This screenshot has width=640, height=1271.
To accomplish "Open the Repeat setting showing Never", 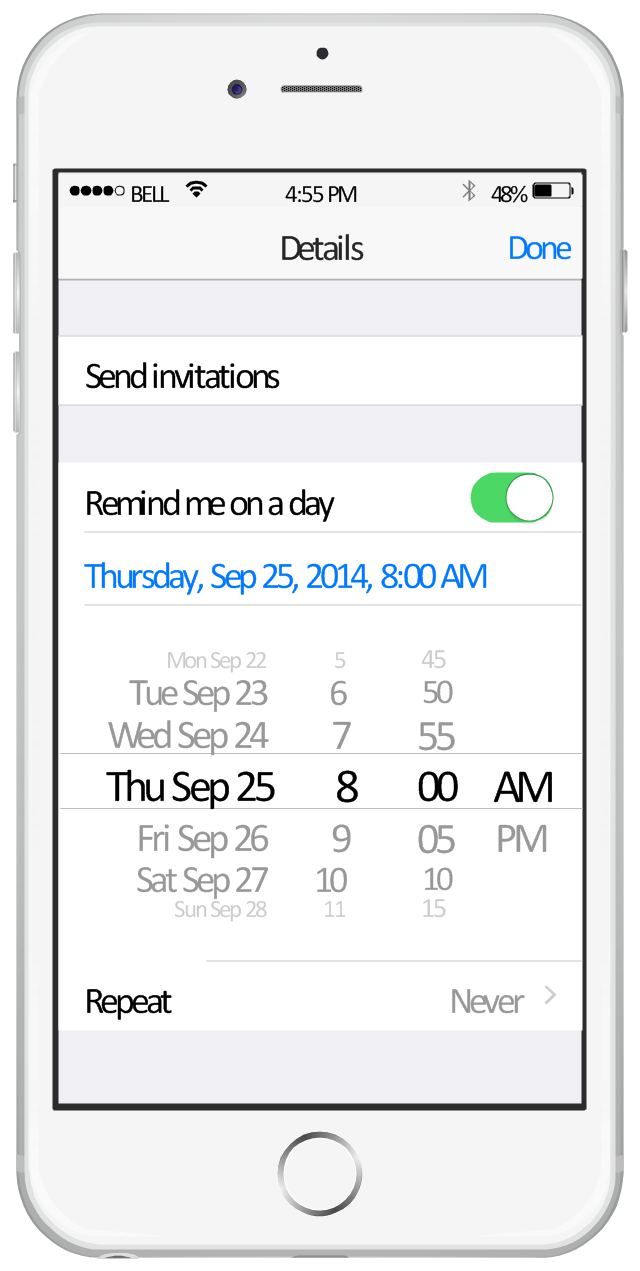I will (320, 1001).
